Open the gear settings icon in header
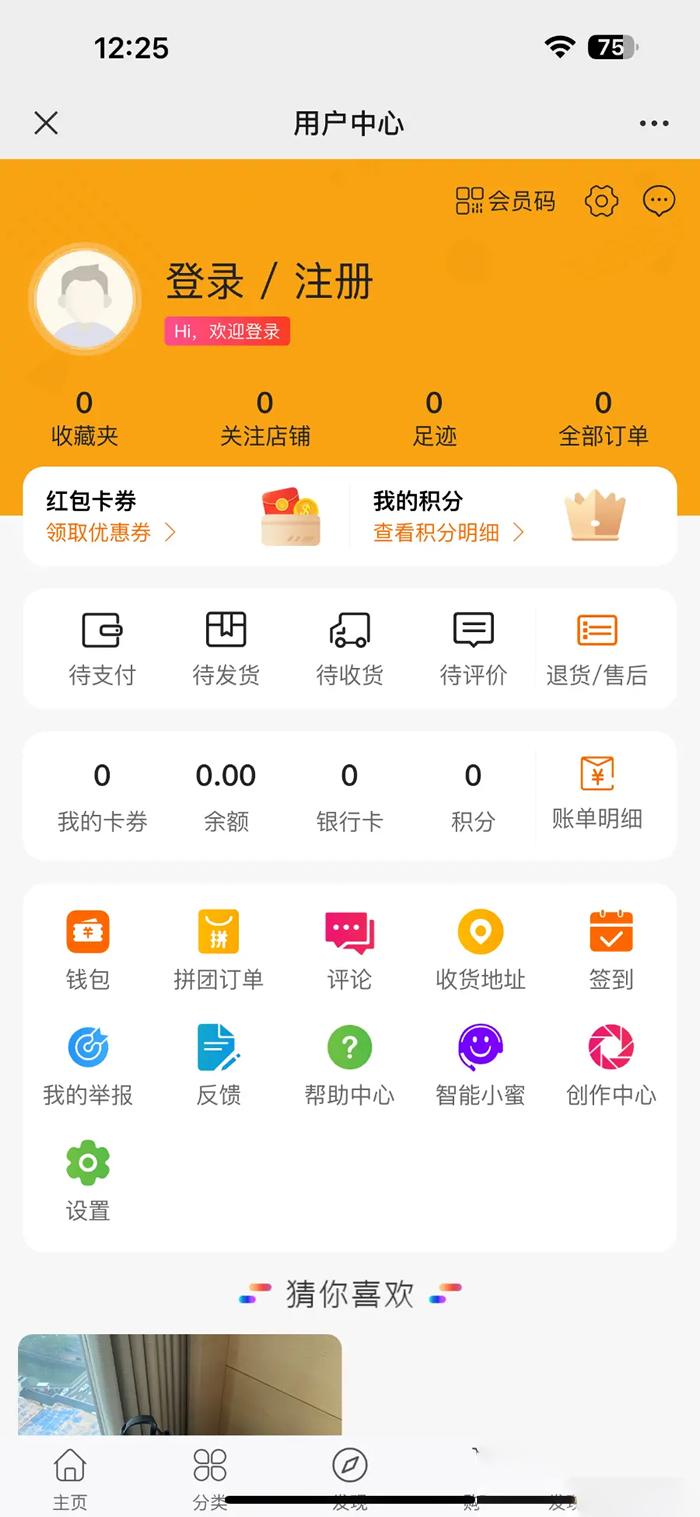 click(x=601, y=201)
